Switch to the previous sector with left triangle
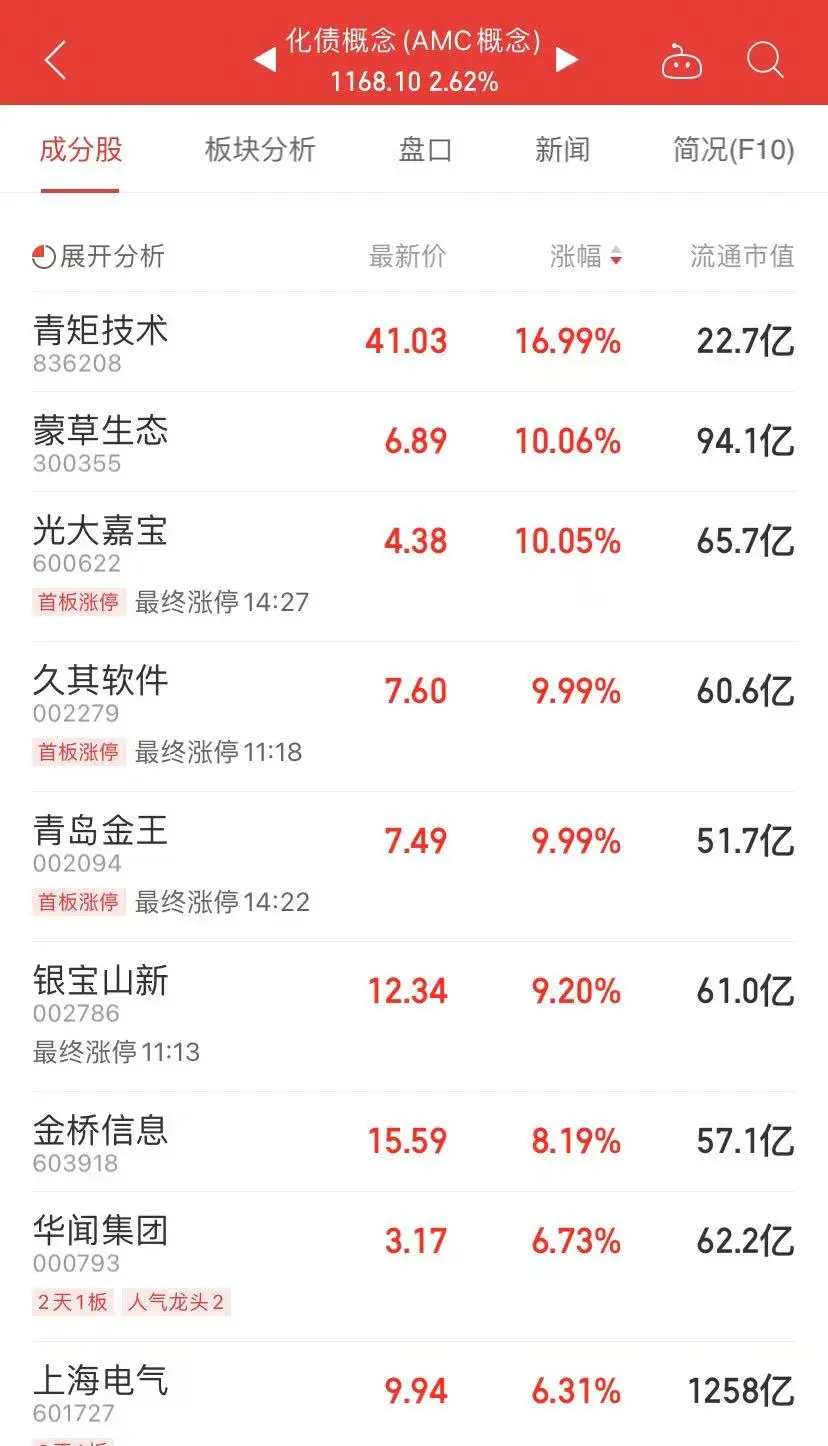Image resolution: width=828 pixels, height=1446 pixels. tap(264, 60)
